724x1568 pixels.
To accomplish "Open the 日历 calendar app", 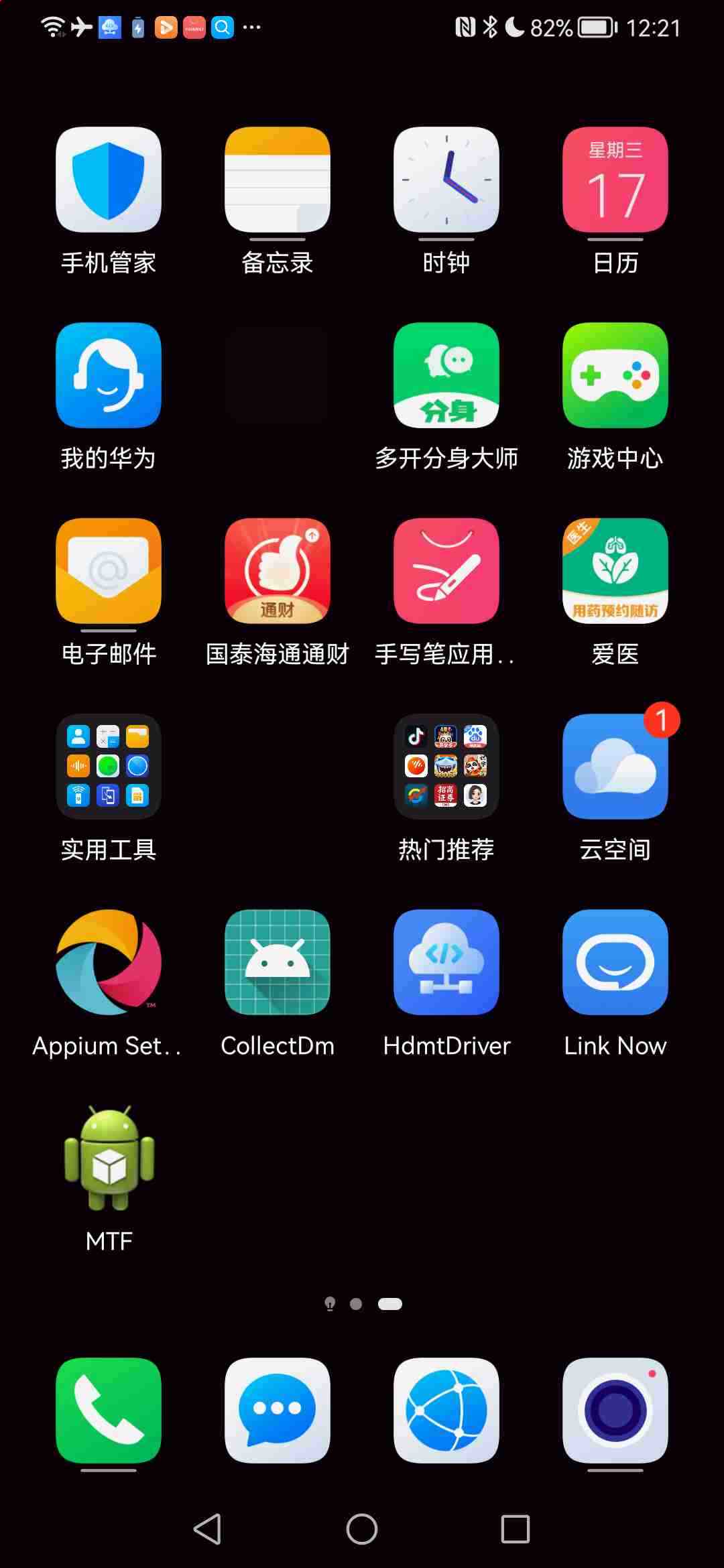I will [615, 180].
